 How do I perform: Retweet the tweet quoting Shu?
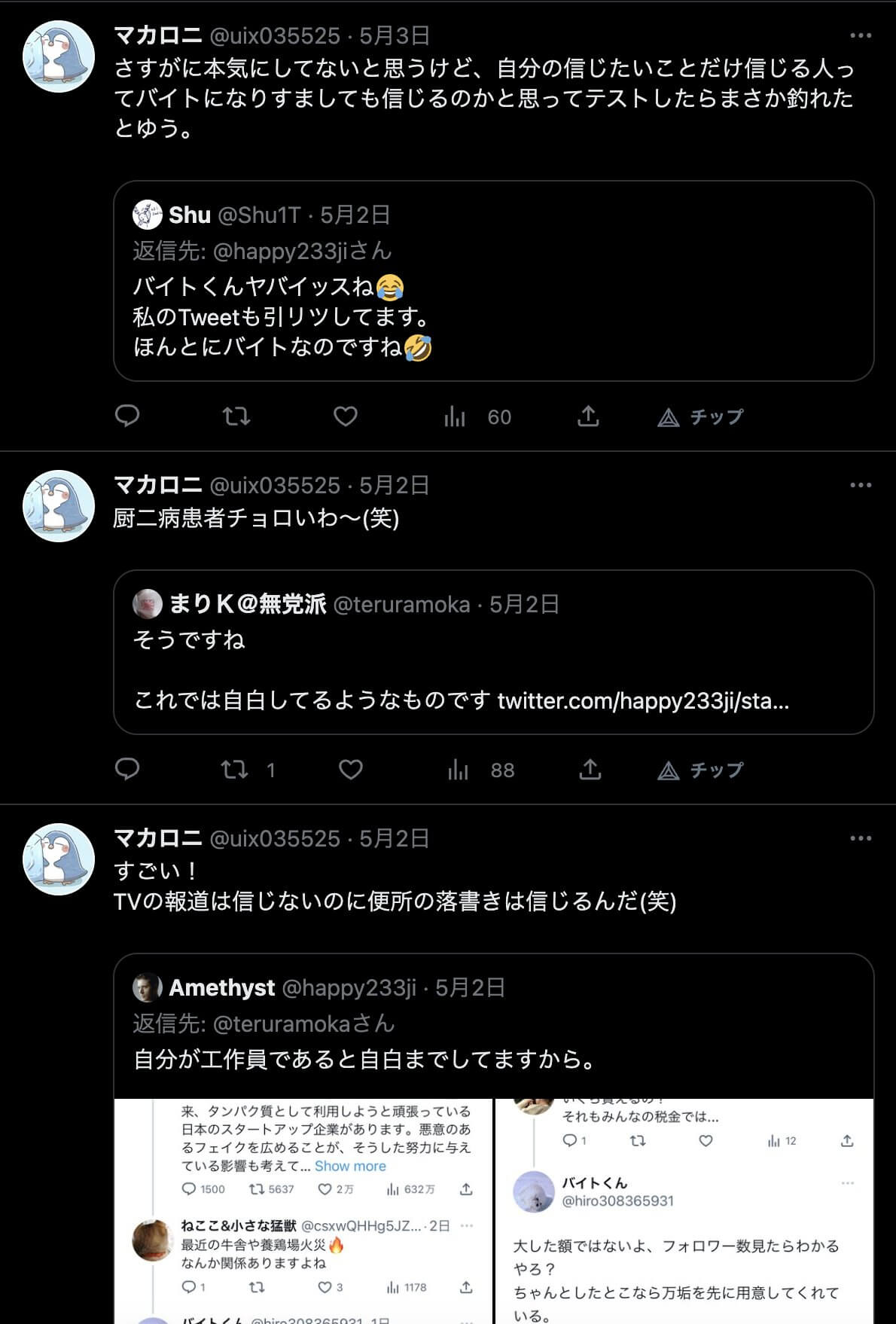tap(236, 416)
